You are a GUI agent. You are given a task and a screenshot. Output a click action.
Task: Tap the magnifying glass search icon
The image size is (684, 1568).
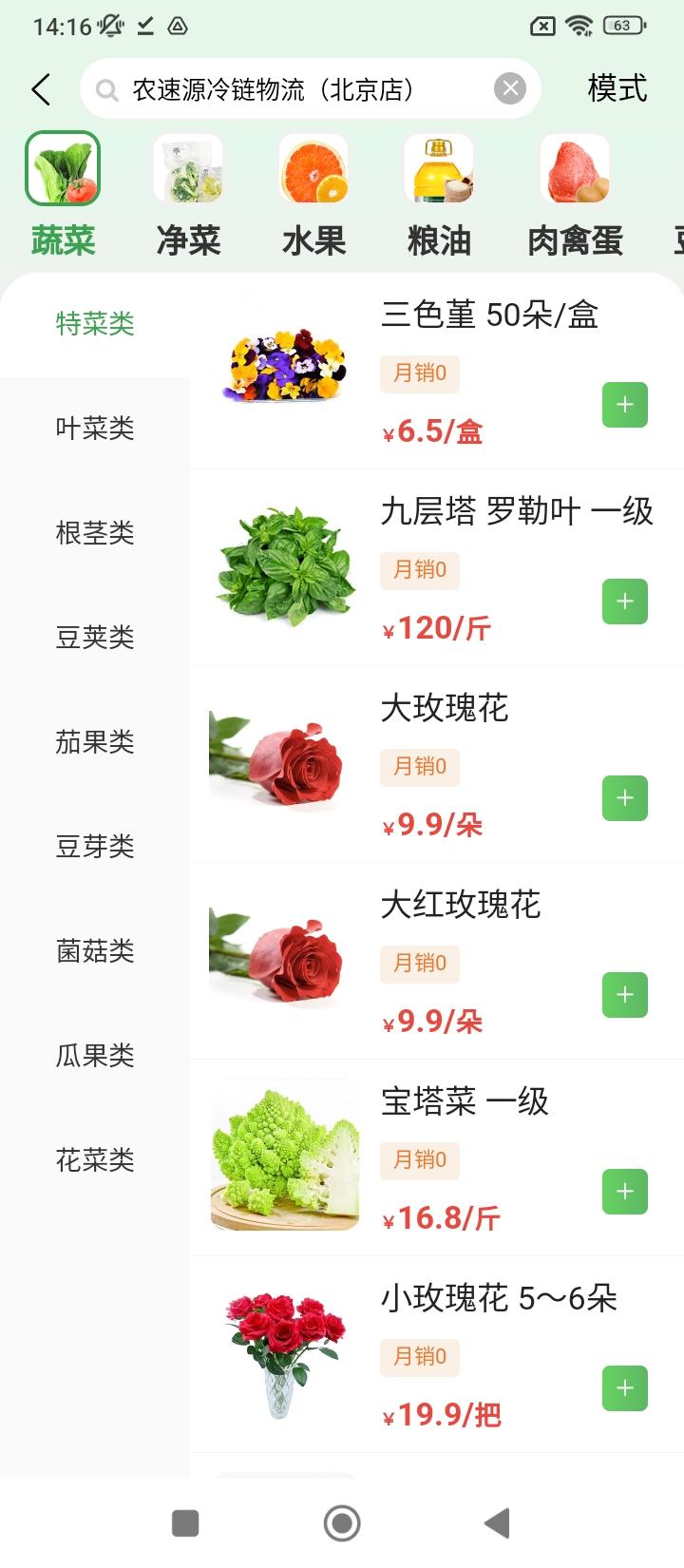point(107,88)
